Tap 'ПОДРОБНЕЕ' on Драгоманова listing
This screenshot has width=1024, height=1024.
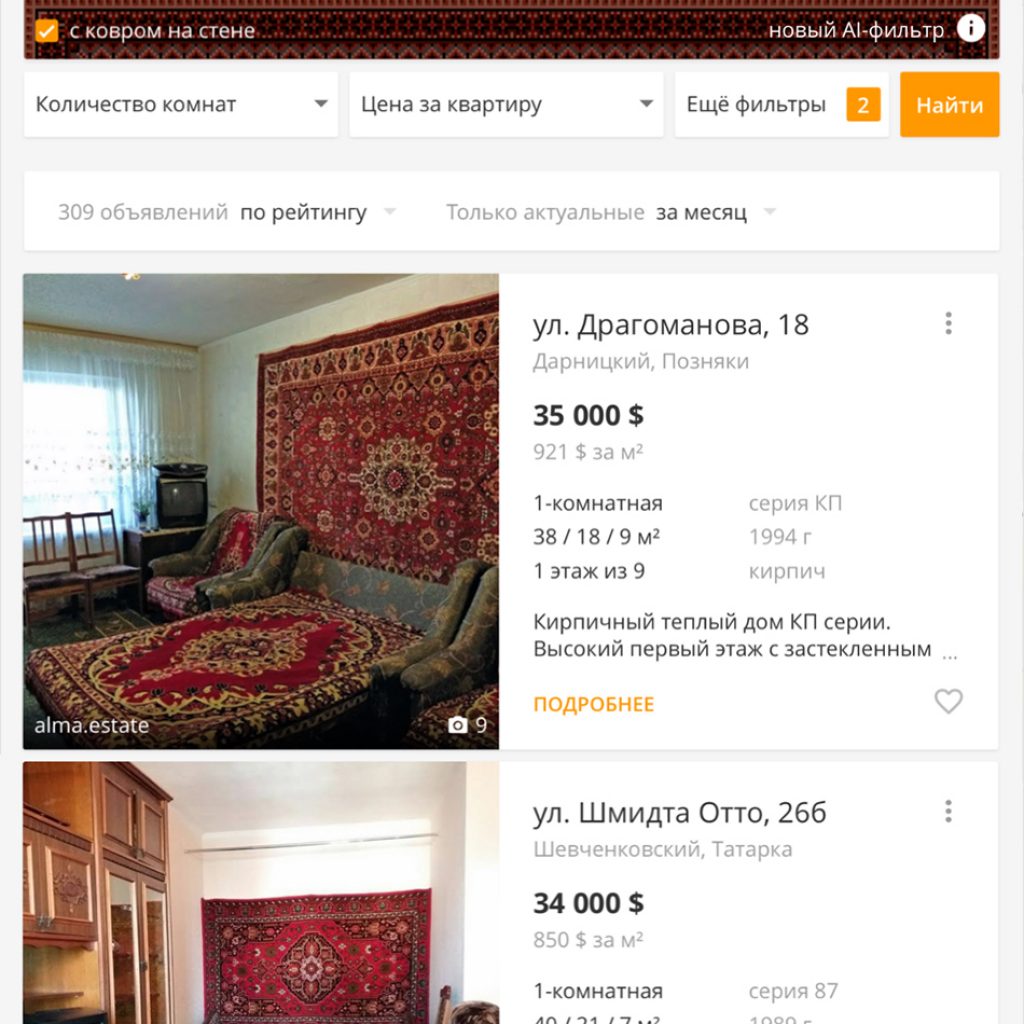(593, 704)
